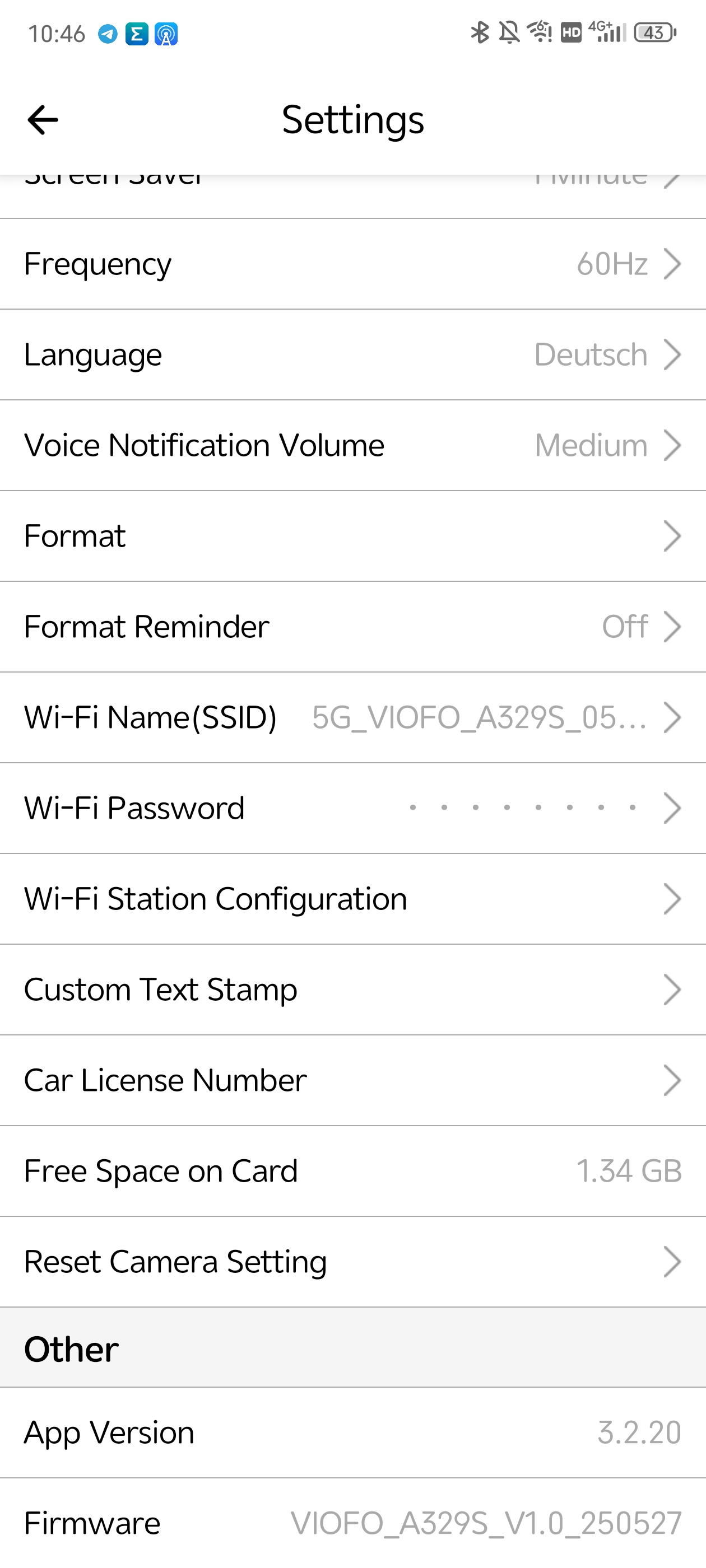Edit the Wi-Fi Name(SSID)

tap(352, 718)
